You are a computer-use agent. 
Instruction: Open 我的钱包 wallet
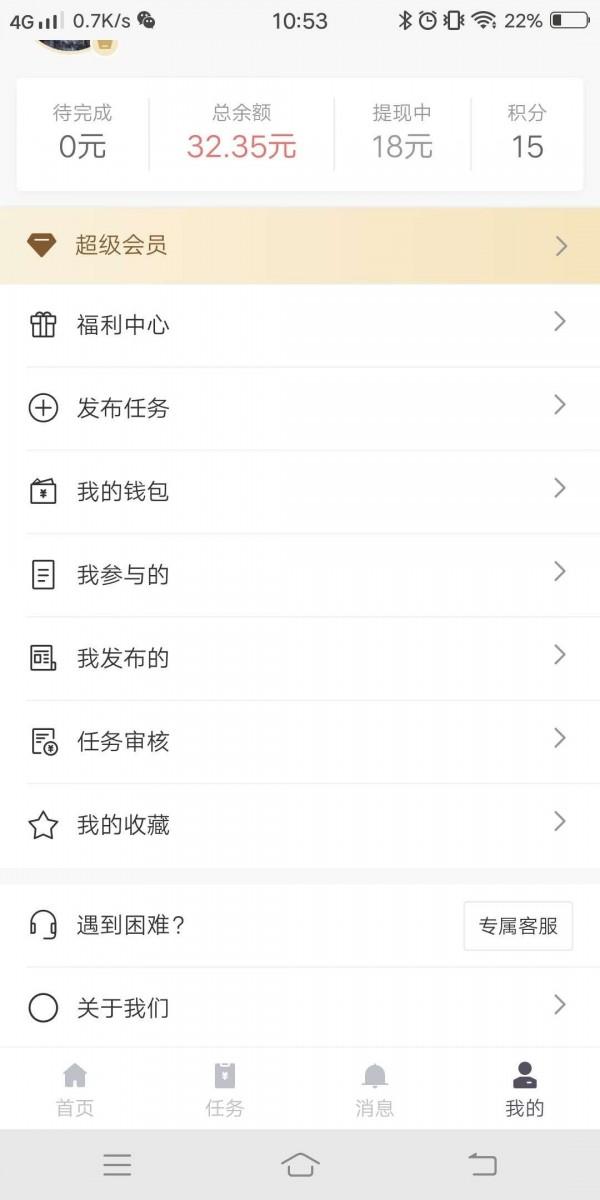(300, 491)
